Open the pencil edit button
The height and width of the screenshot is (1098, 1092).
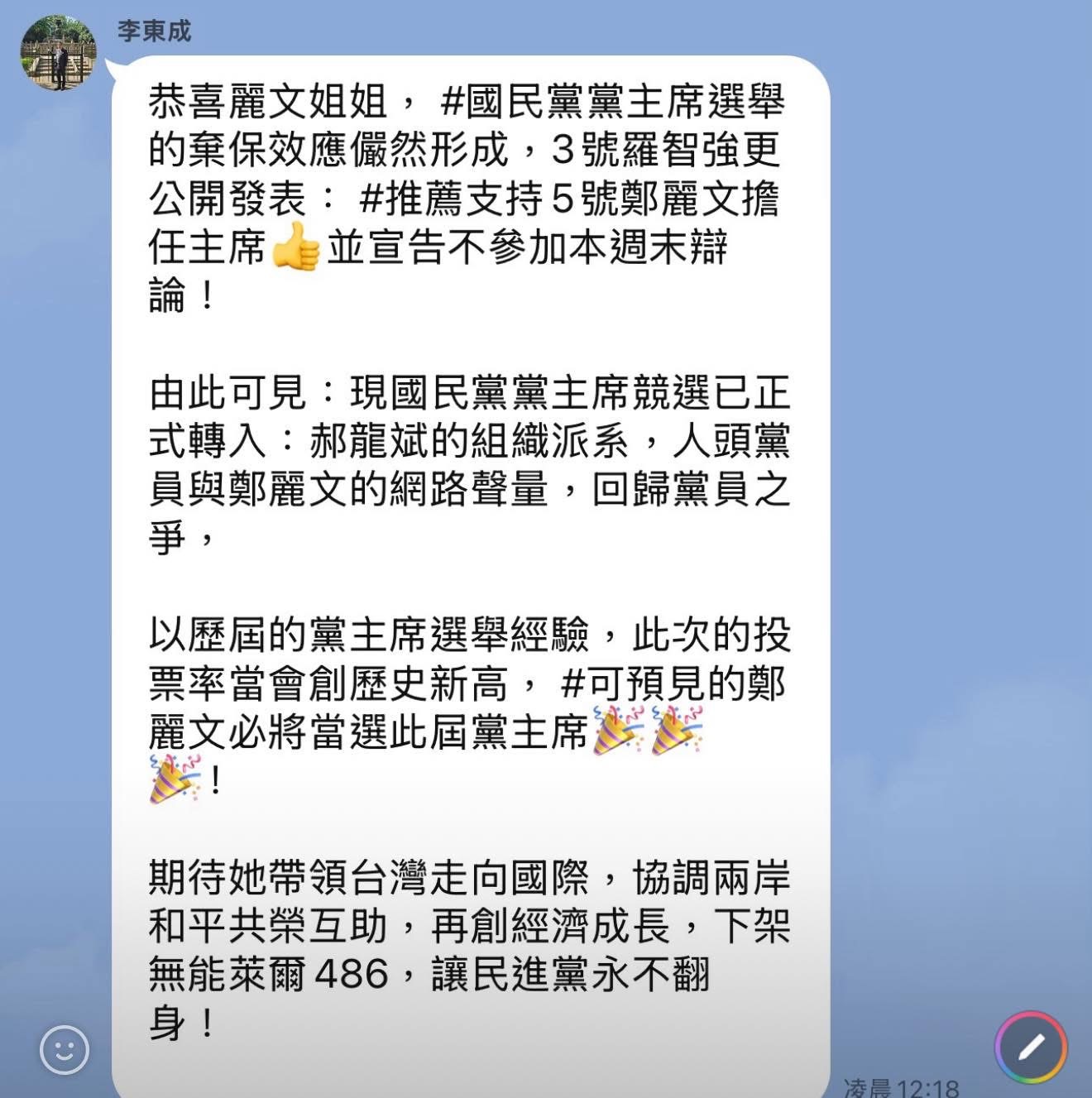pos(1031,1047)
